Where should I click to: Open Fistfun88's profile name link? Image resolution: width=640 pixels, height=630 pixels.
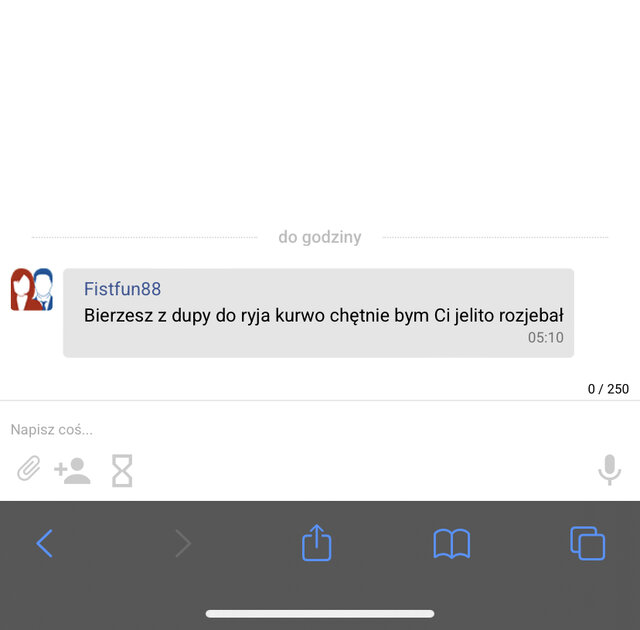click(x=122, y=289)
